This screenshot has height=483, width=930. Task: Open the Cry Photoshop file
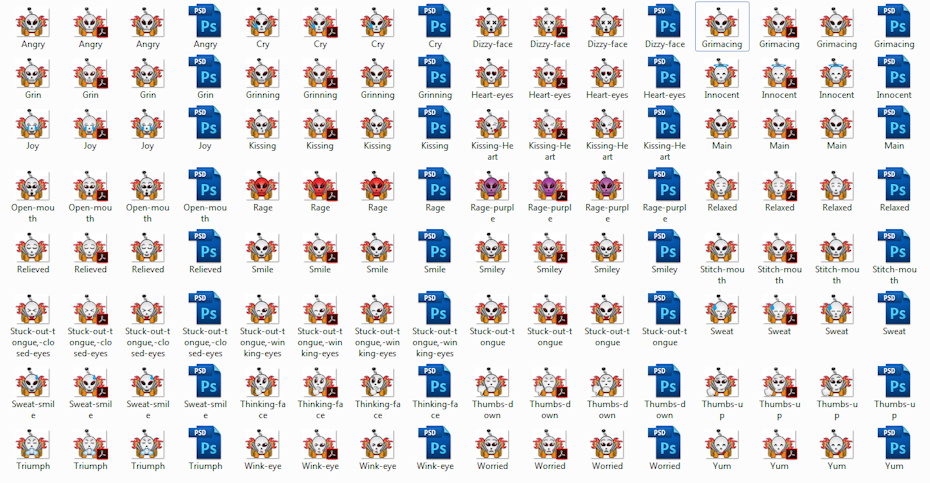(435, 22)
